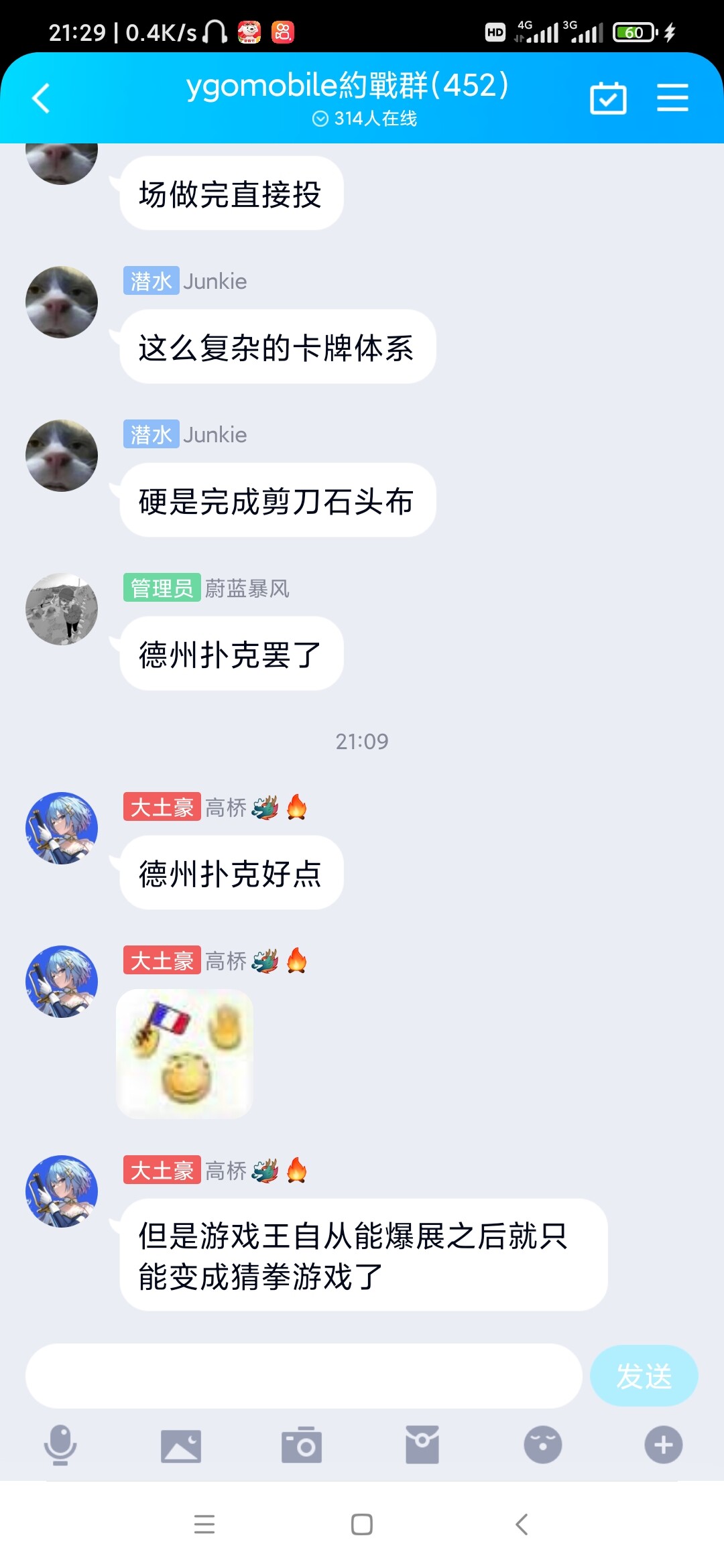
Task: Go back from the ygomobile group chat
Action: click(x=42, y=99)
